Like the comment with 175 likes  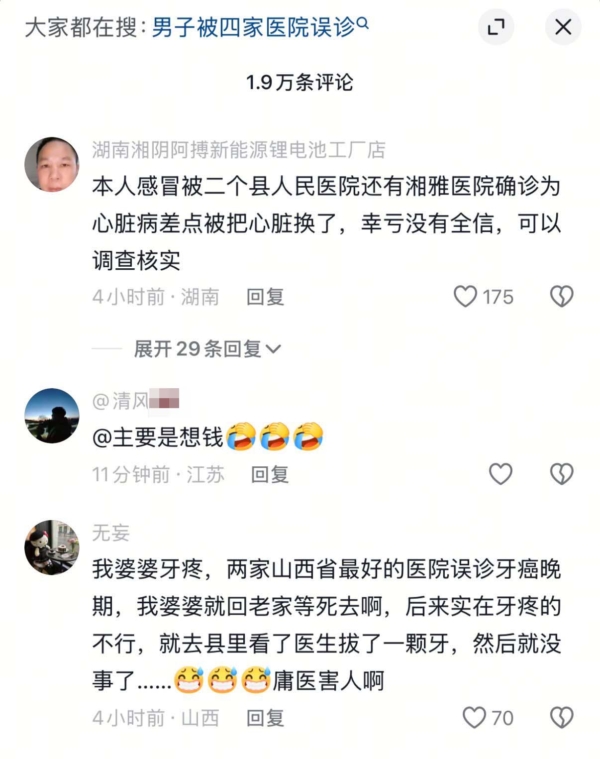tap(466, 296)
